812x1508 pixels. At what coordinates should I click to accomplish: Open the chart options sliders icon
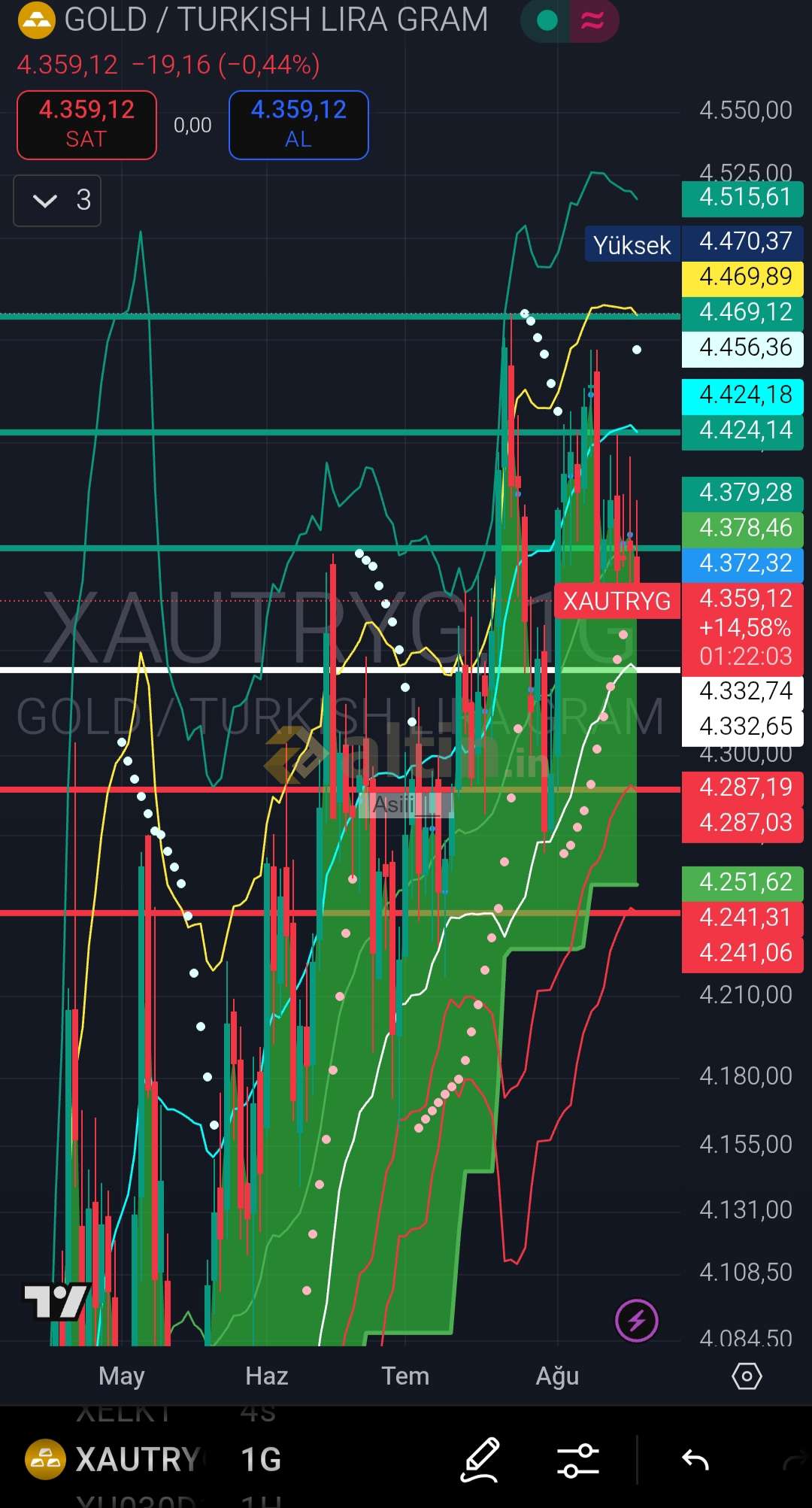(577, 1461)
